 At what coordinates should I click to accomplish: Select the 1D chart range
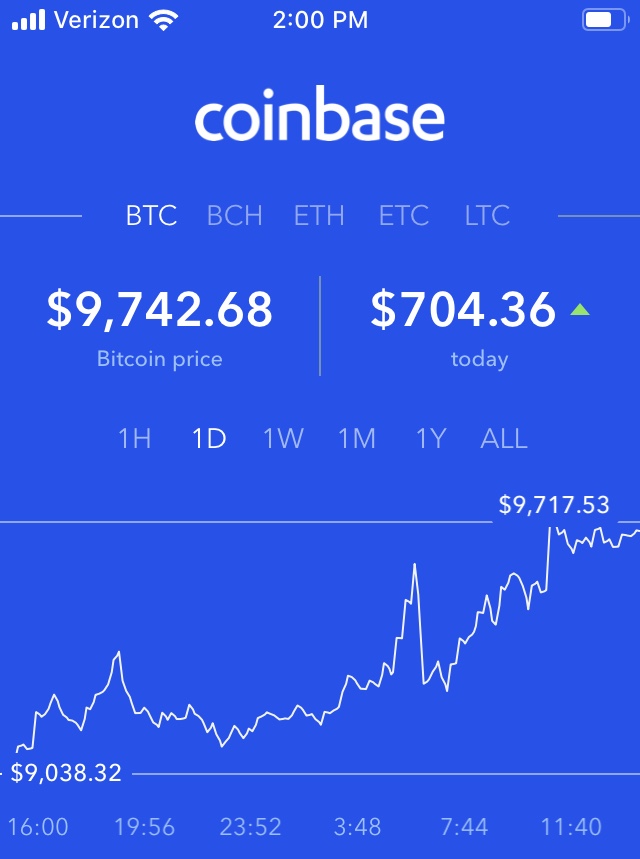coord(209,439)
